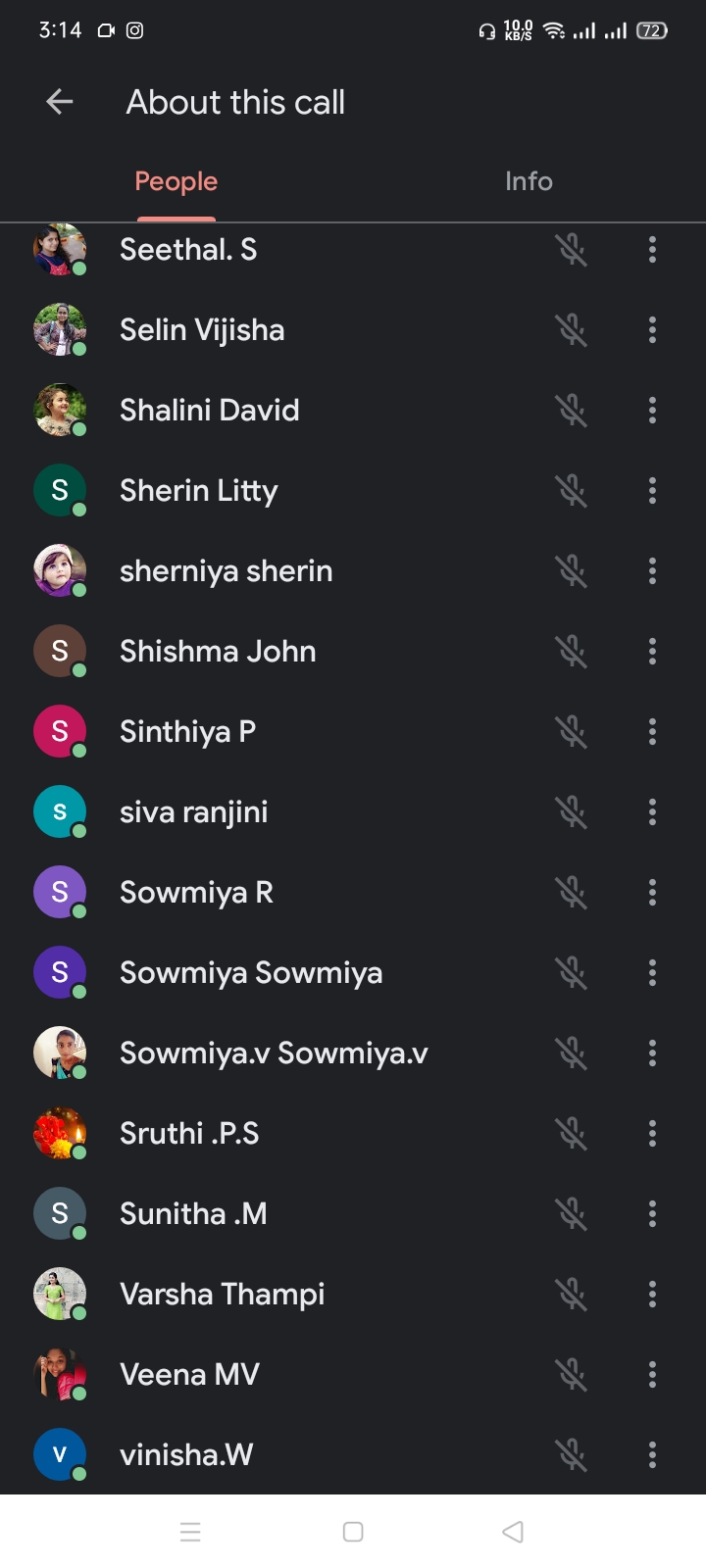Open more options for Seethal. S
706x1568 pixels.
tap(652, 250)
